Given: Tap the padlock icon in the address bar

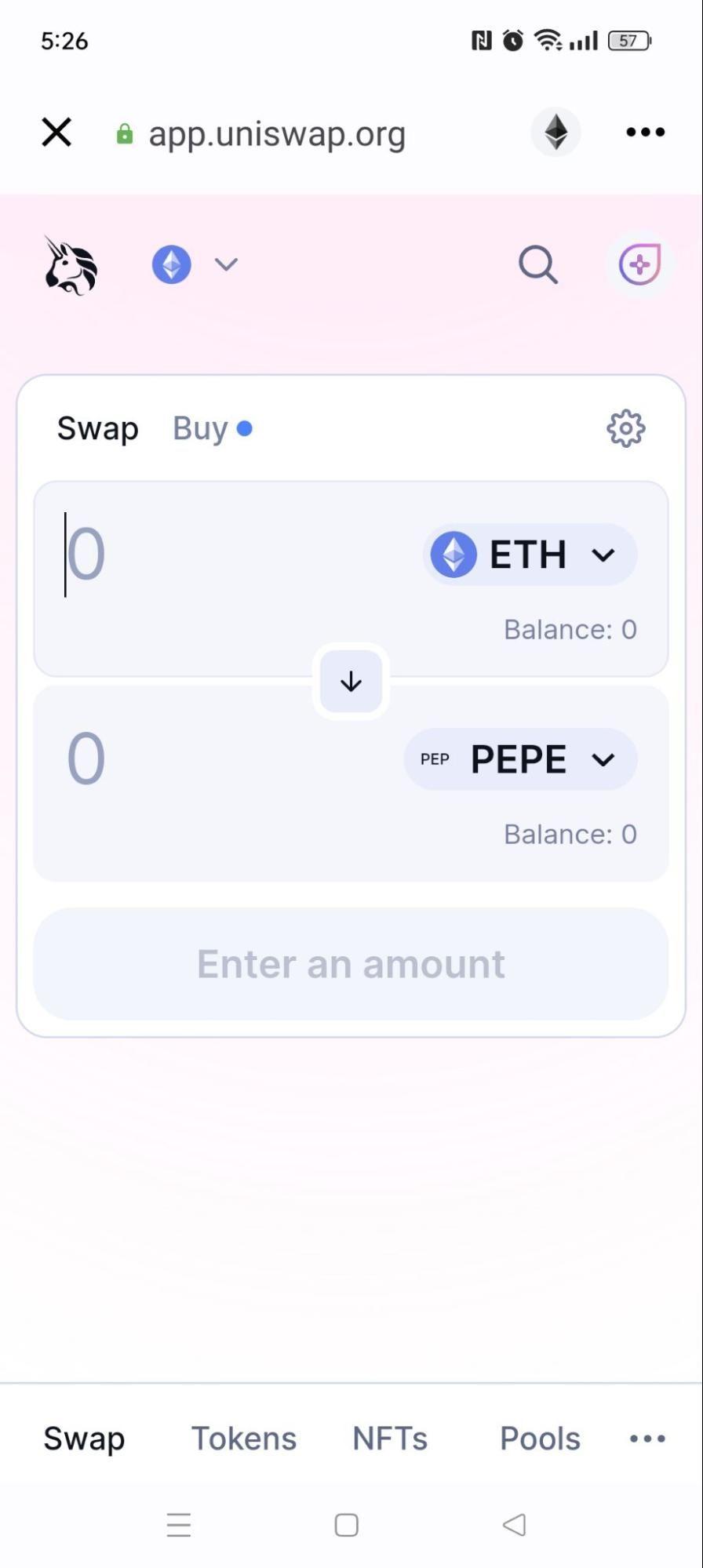Looking at the screenshot, I should (123, 133).
